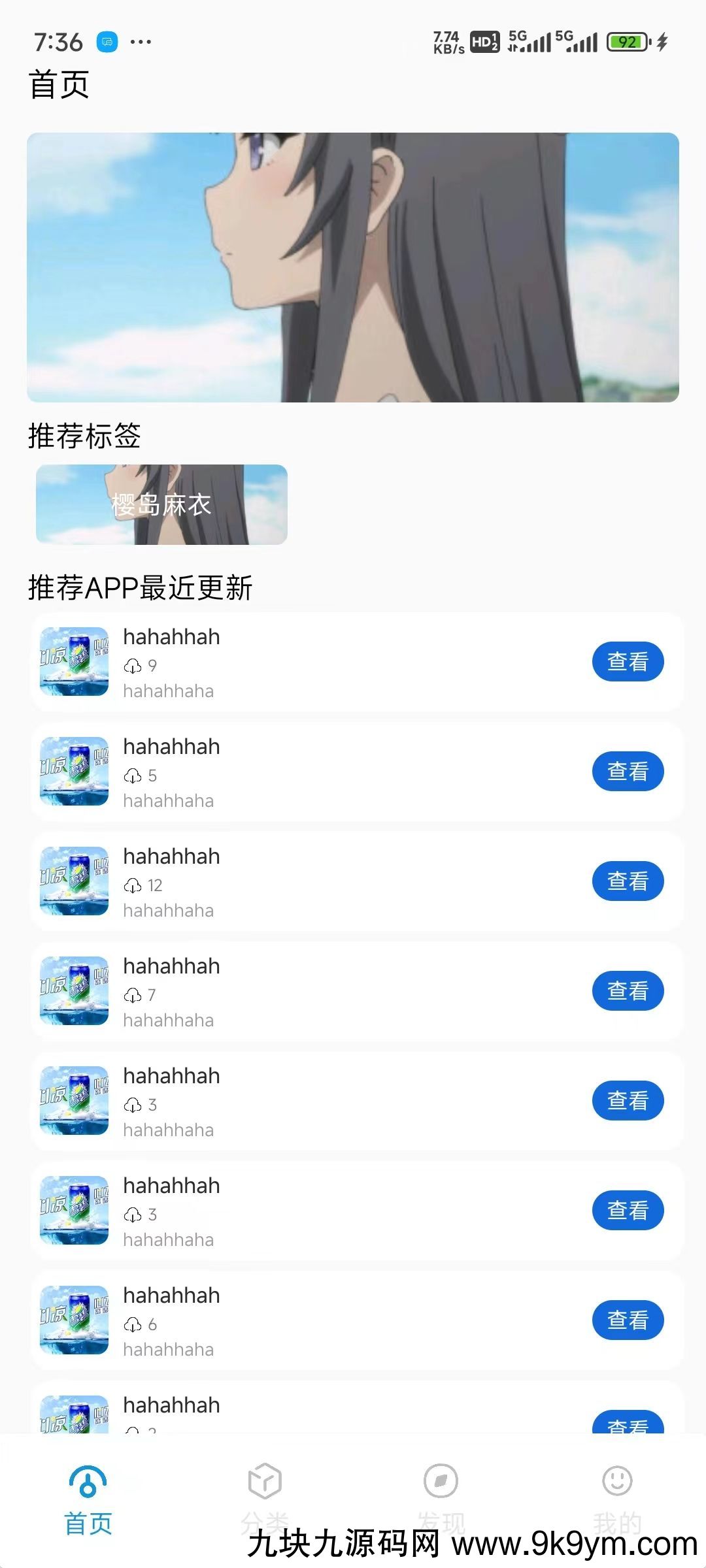Click 查看 on the app with 7 downloads

(x=628, y=990)
